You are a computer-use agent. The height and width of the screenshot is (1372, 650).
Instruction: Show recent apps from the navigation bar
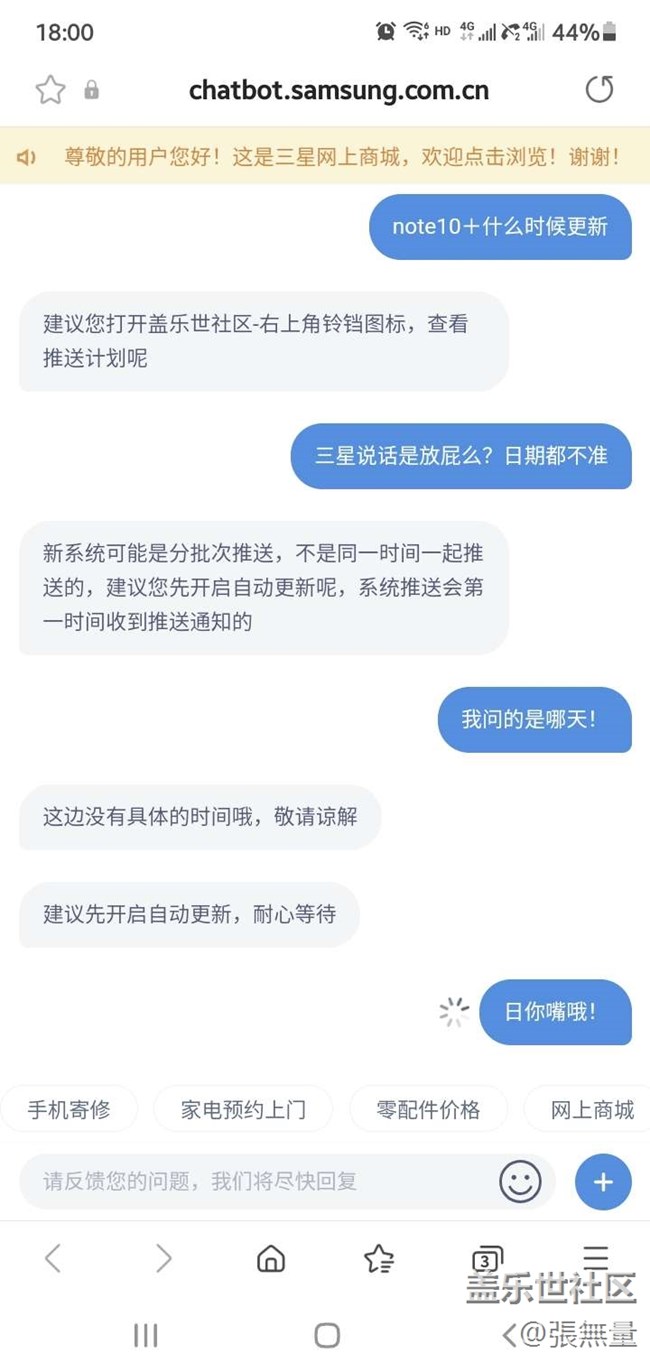tap(146, 1335)
